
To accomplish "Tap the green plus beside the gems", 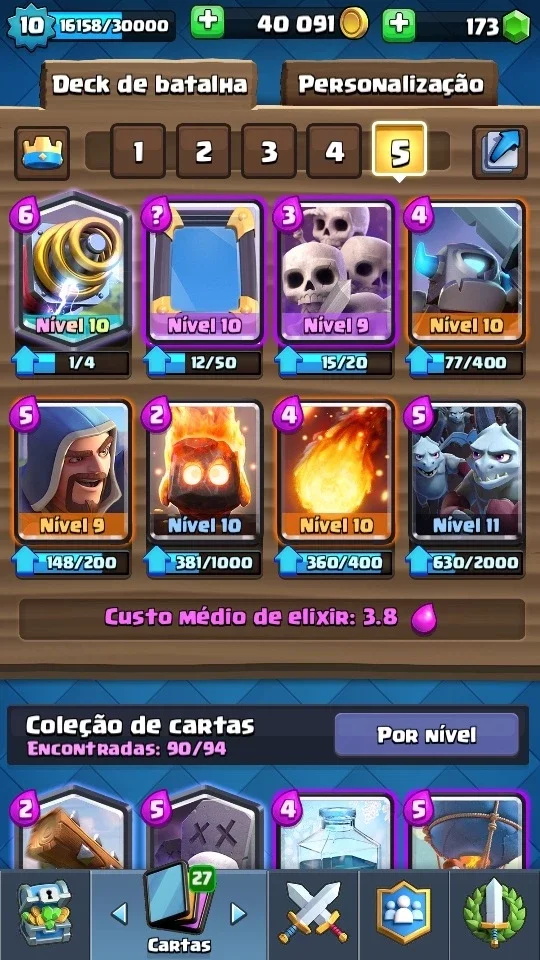I will click(x=399, y=24).
